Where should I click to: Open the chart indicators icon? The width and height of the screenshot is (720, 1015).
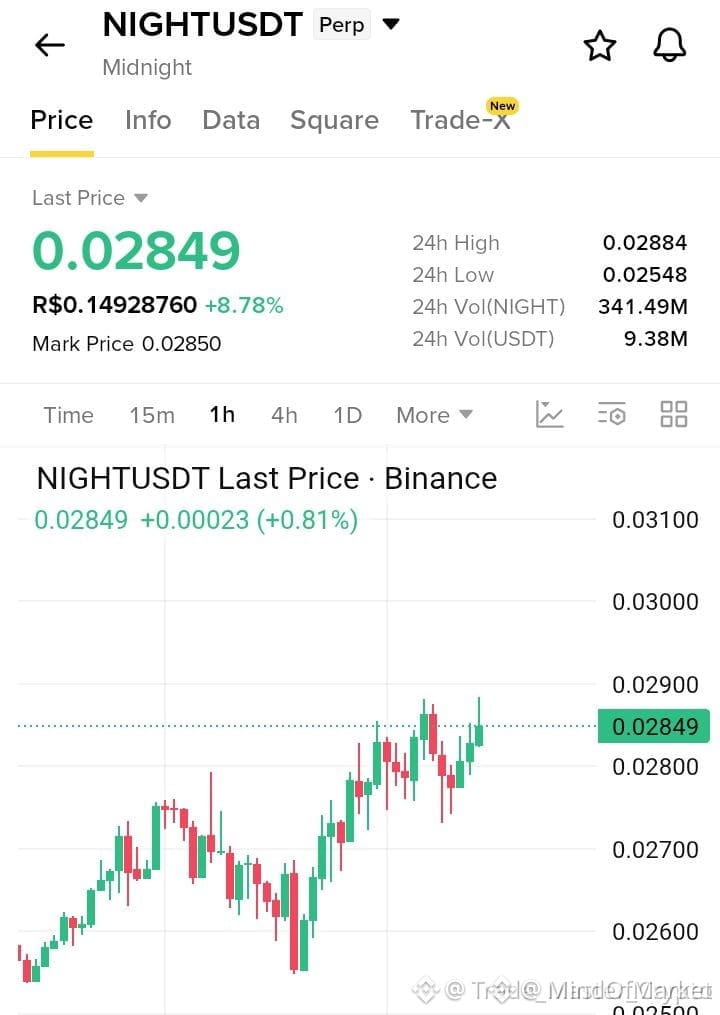[550, 414]
